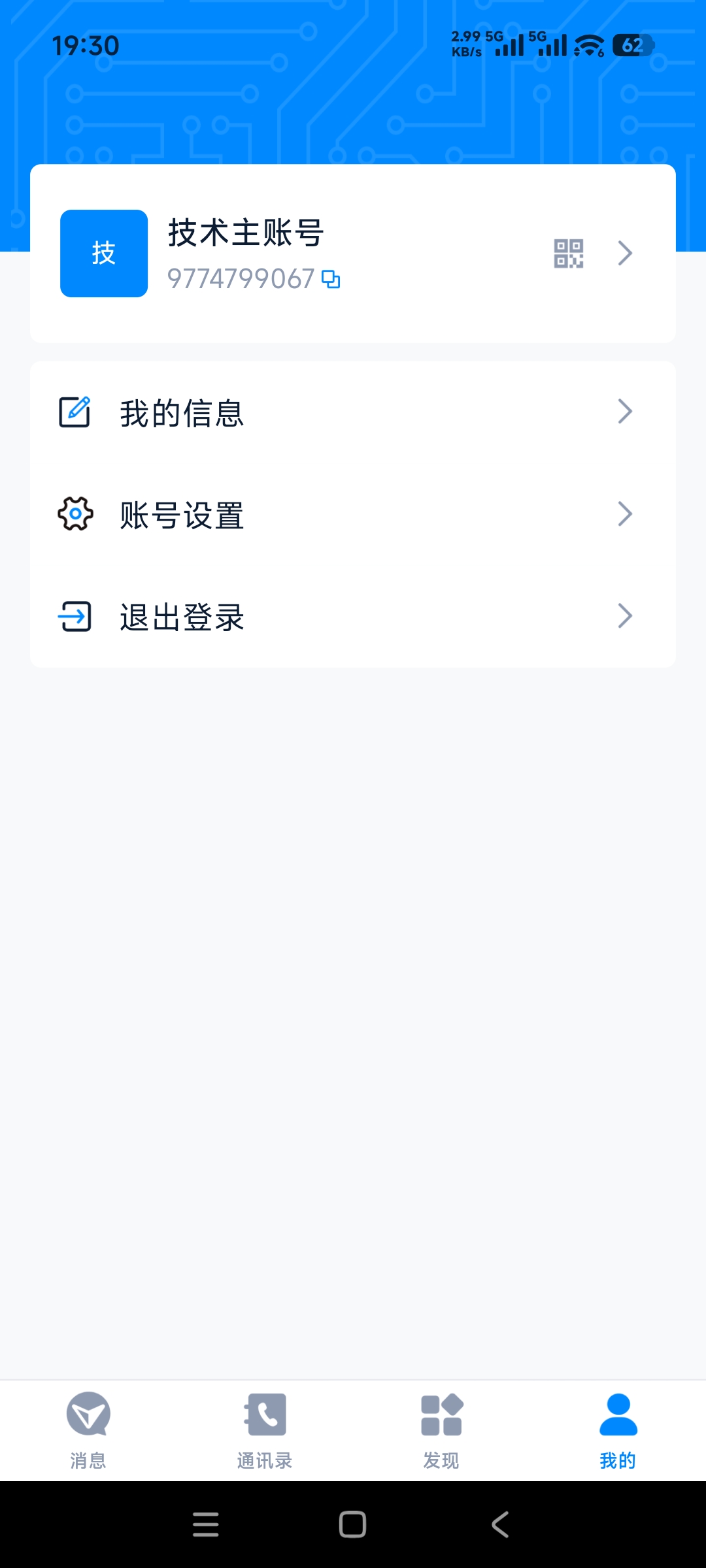Open the 技术主账号 profile card
Viewport: 706px width, 1568px height.
tap(353, 253)
